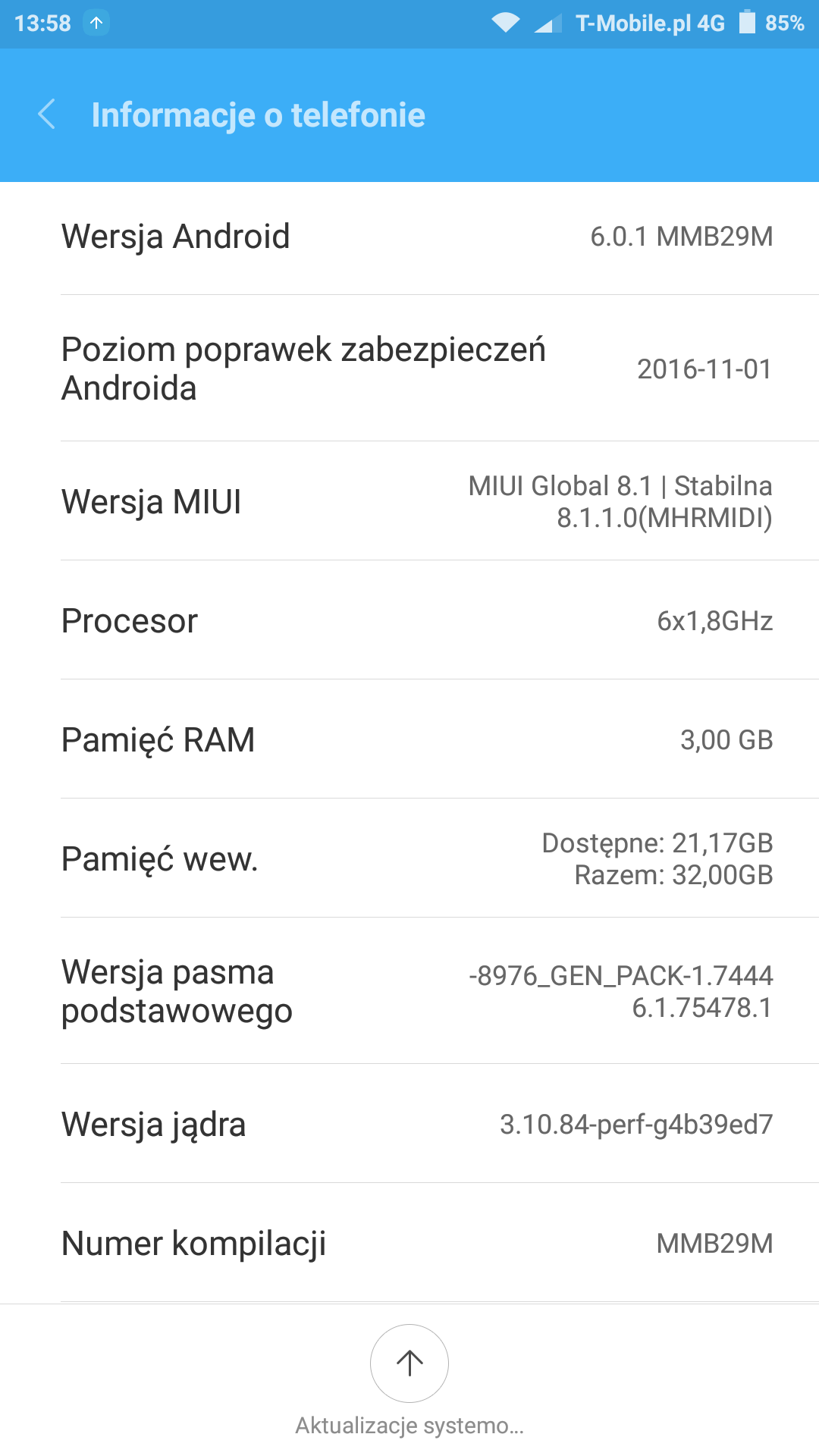This screenshot has width=819, height=1456.
Task: Select Poziom poprawek zabezpieczeń Androida row
Action: pyautogui.click(x=409, y=369)
